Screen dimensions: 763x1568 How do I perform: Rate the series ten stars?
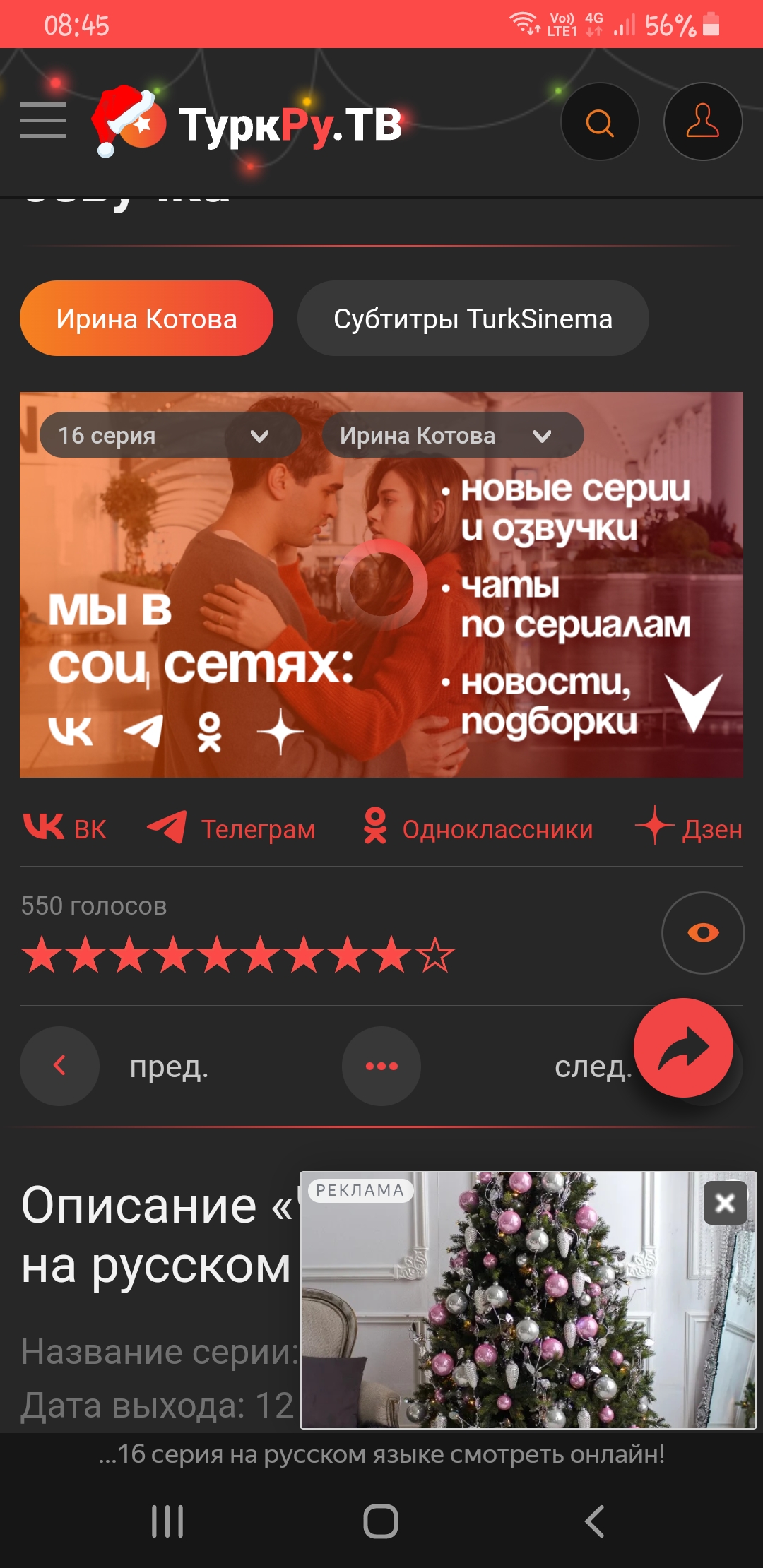click(435, 956)
